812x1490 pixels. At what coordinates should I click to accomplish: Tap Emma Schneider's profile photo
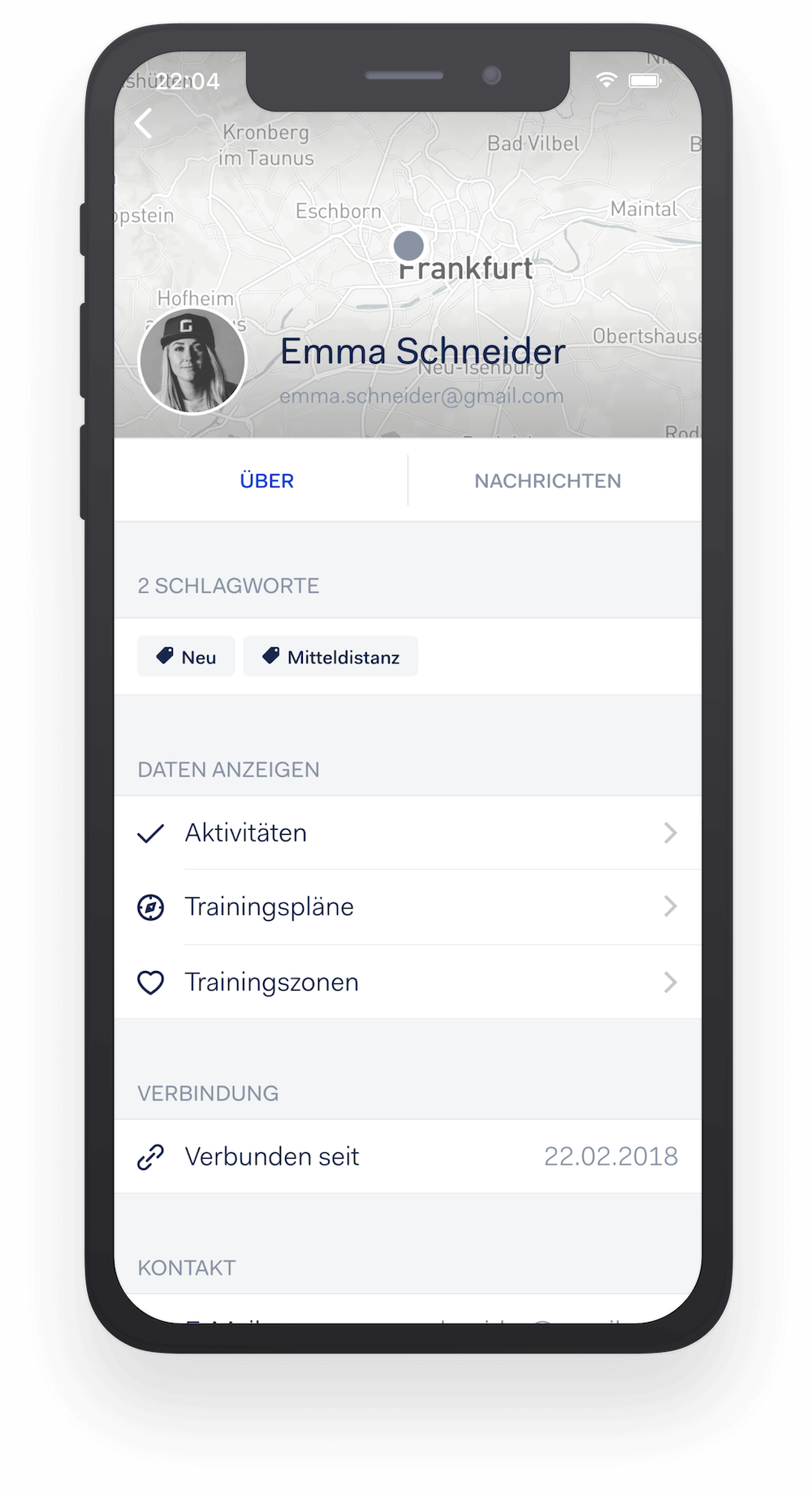[x=192, y=361]
